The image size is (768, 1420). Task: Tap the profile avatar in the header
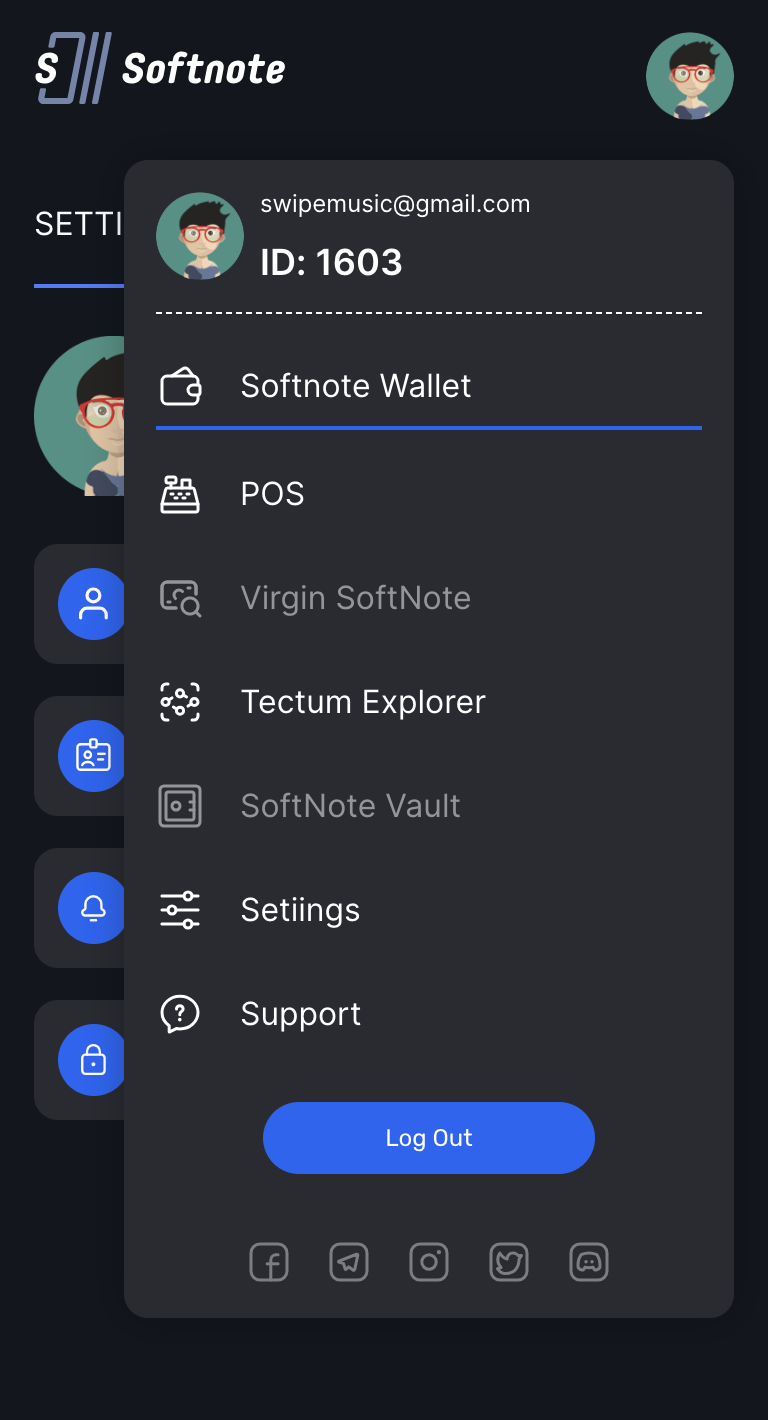[x=689, y=77]
